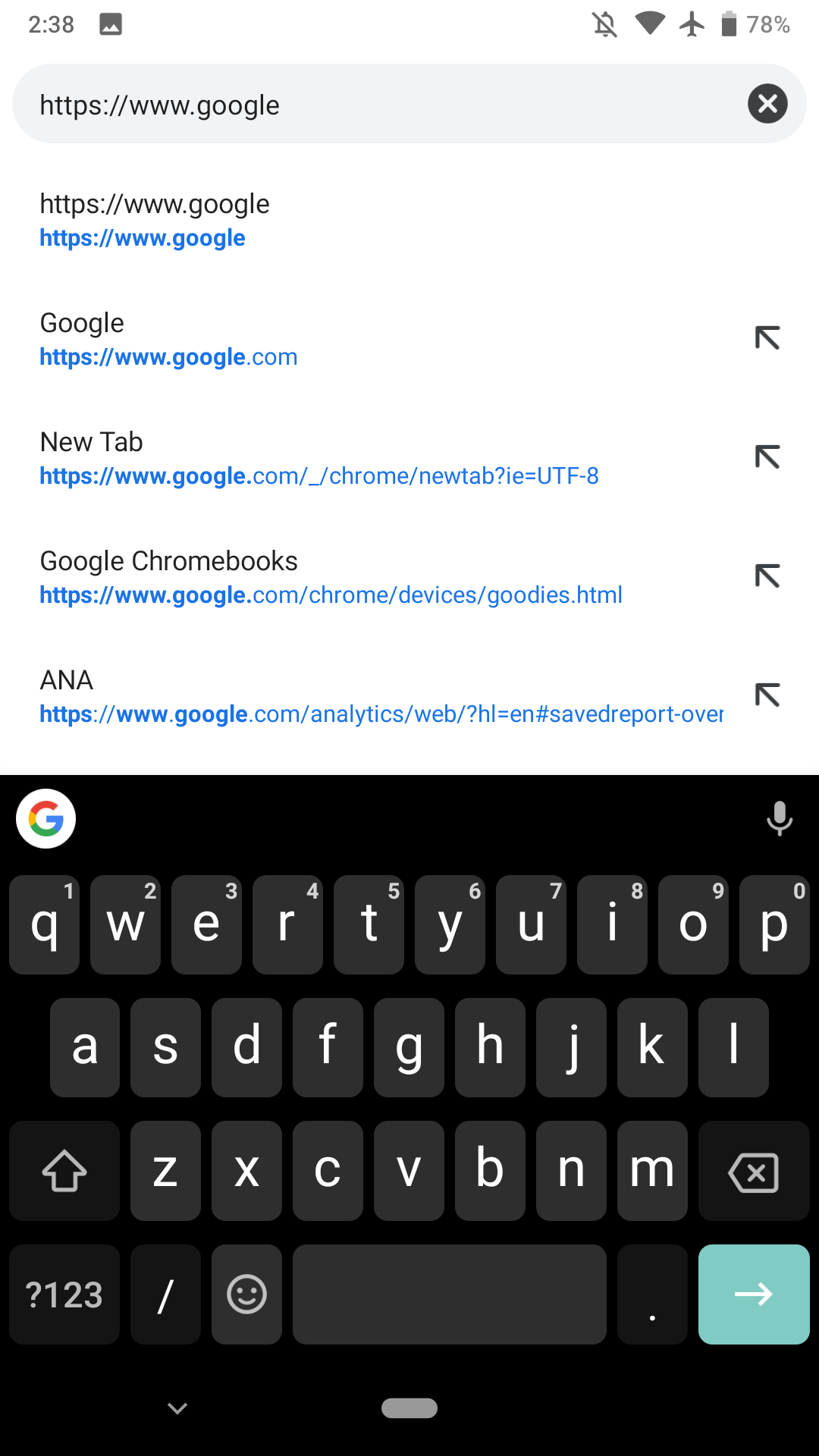
Task: Insert New Tab URL using its arrow icon
Action: 767,457
